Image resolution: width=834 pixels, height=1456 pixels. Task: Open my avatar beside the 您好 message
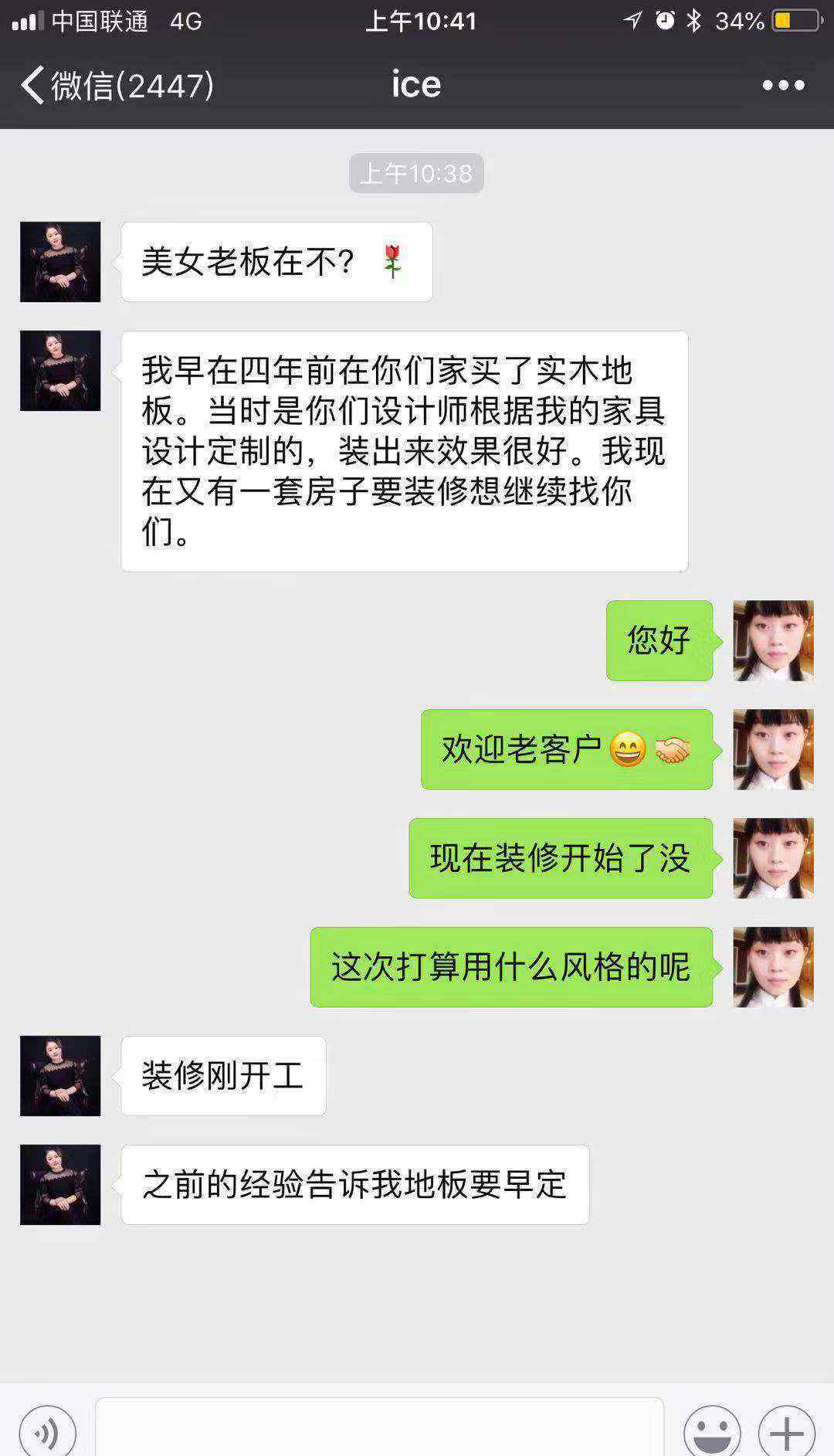tap(773, 641)
